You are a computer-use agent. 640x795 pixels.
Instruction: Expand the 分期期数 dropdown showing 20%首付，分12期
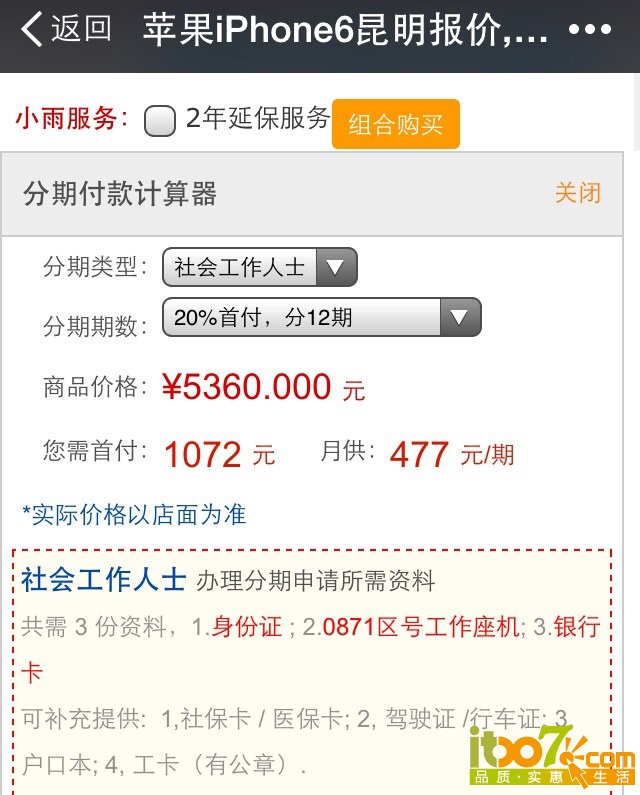click(321, 318)
